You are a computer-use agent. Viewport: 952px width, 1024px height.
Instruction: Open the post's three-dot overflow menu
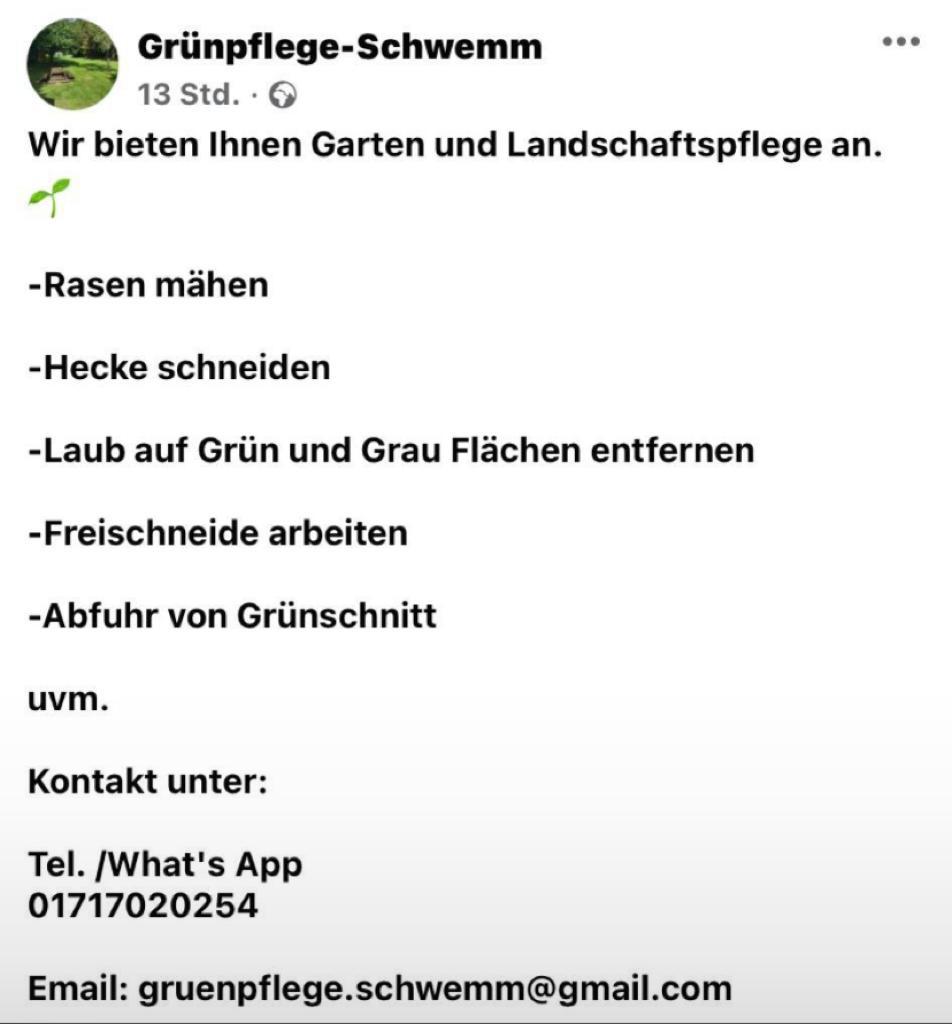900,42
